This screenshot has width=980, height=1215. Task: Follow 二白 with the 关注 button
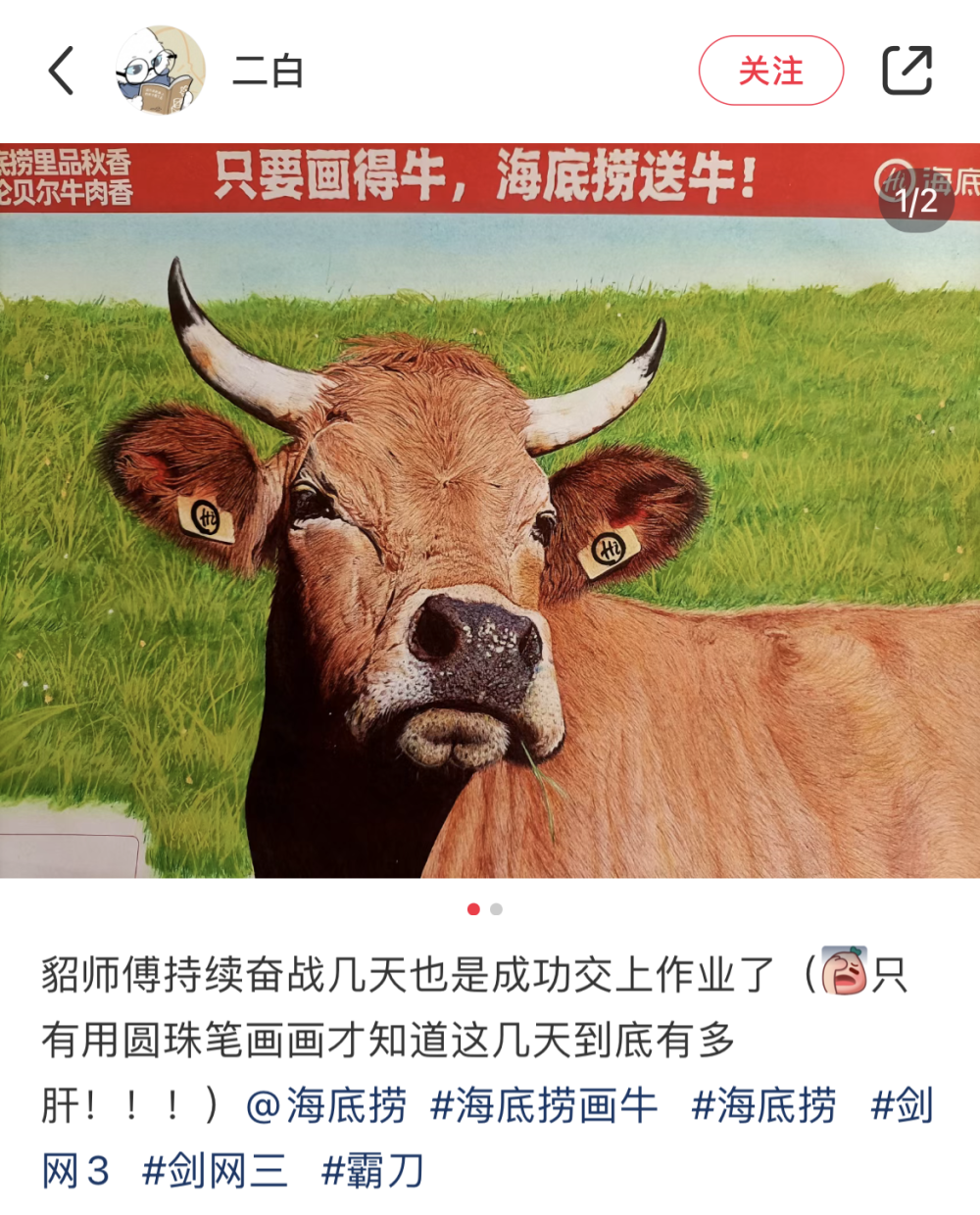(x=770, y=71)
